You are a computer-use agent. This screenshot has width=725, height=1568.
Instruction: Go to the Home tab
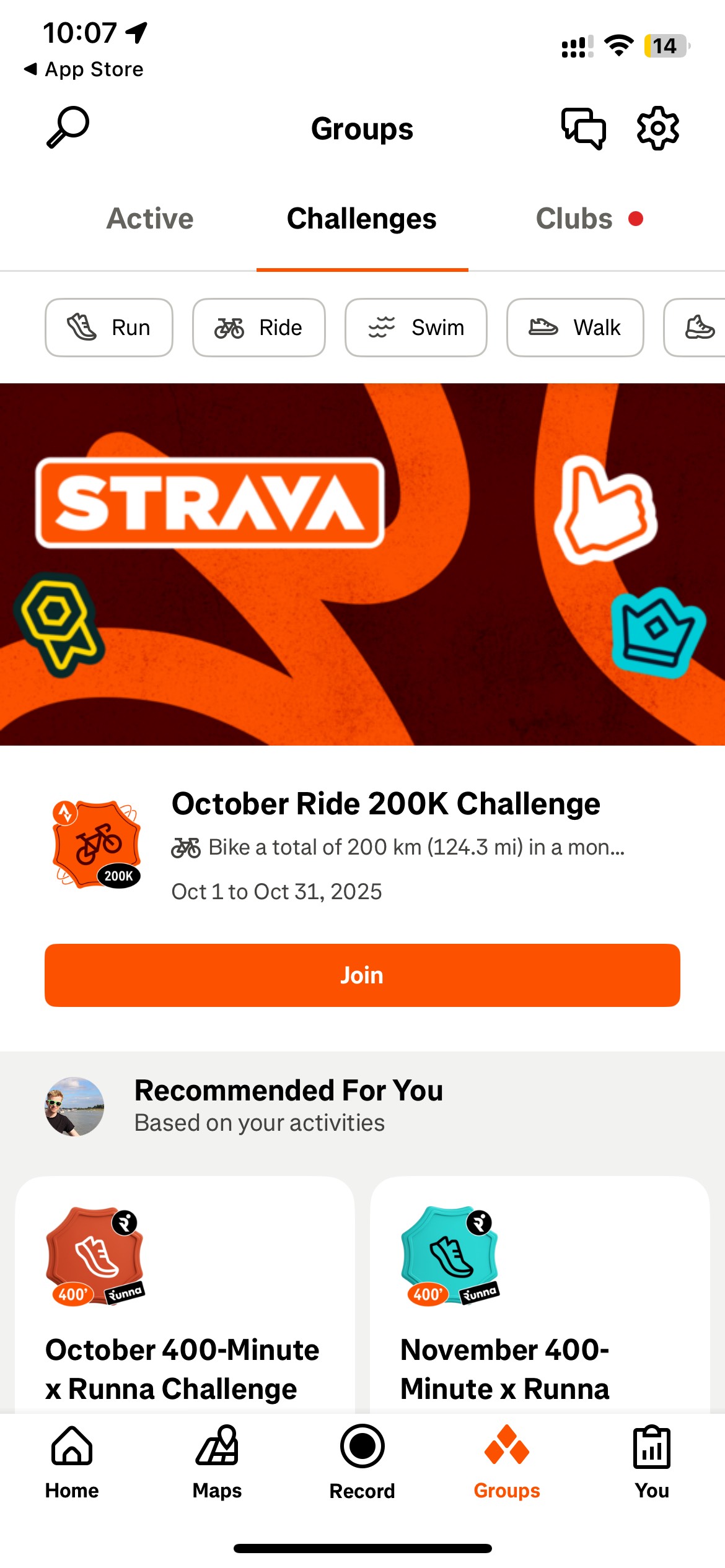point(72,1463)
